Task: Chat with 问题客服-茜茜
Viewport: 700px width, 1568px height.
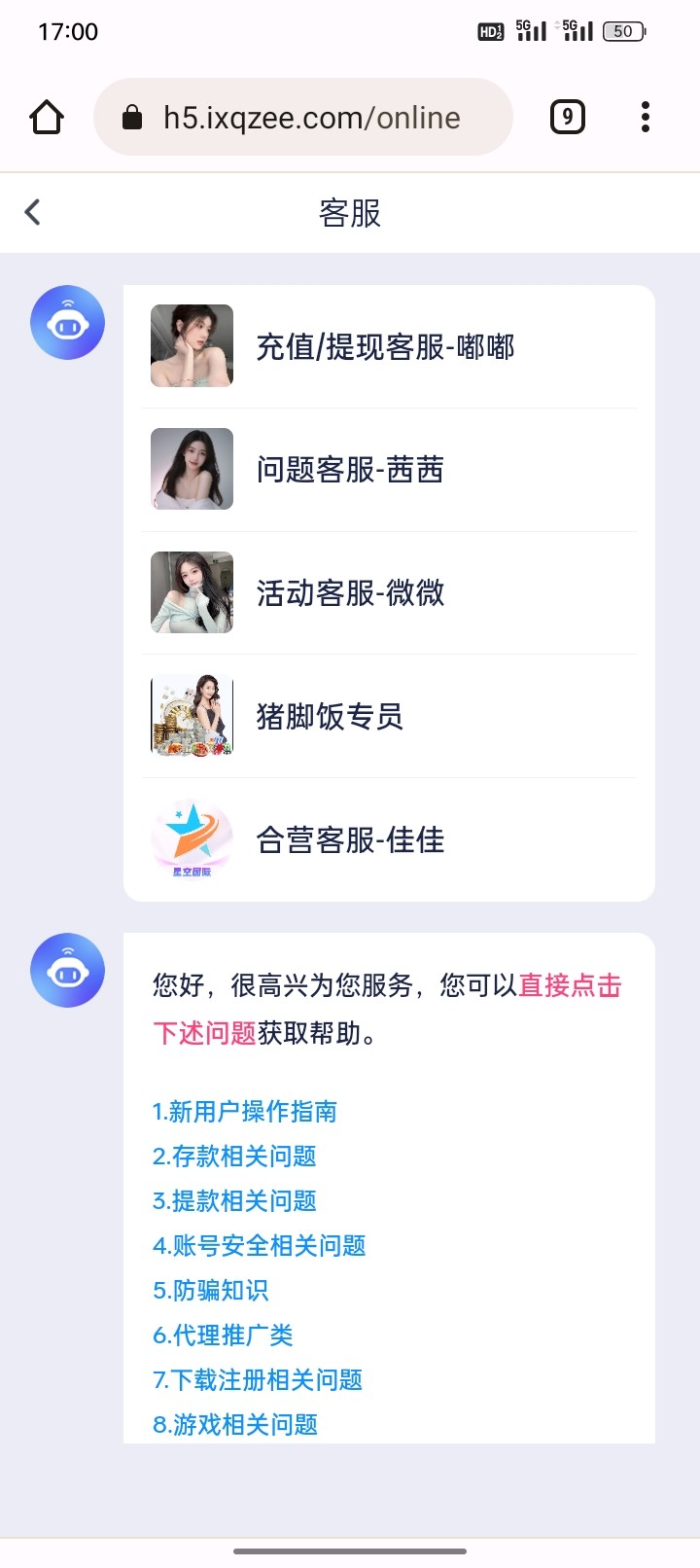Action: point(350,470)
